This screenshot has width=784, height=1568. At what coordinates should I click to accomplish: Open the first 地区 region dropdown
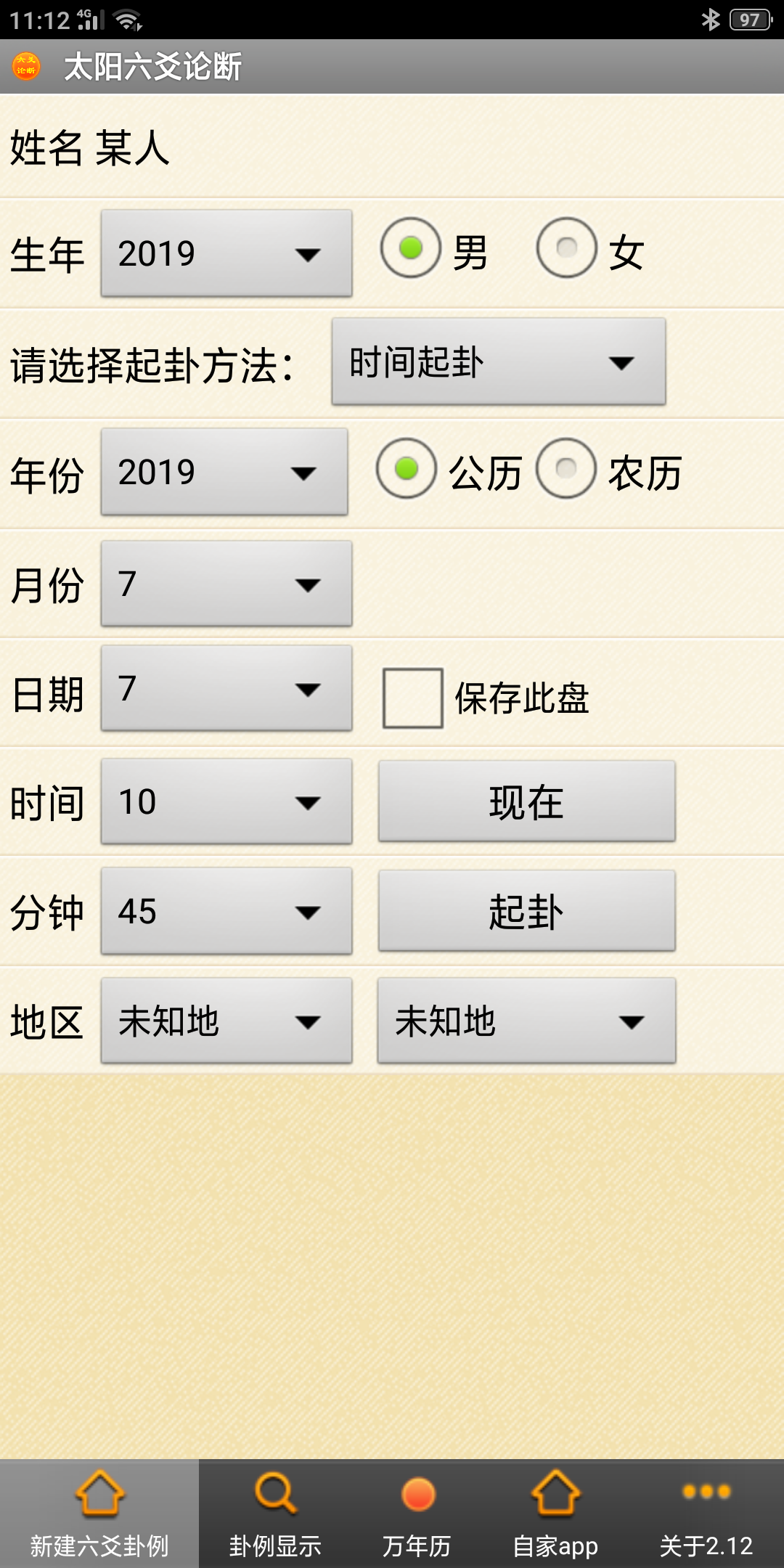pyautogui.click(x=226, y=1021)
